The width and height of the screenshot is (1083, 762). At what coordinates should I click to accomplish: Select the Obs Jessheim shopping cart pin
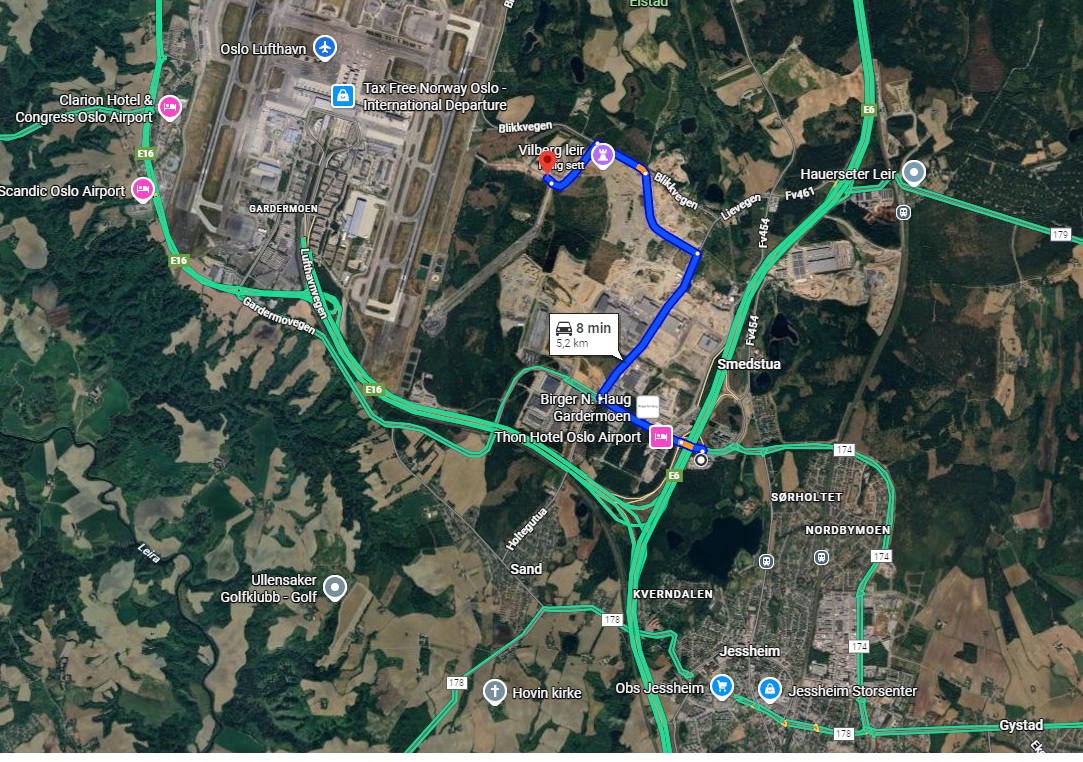point(721,687)
